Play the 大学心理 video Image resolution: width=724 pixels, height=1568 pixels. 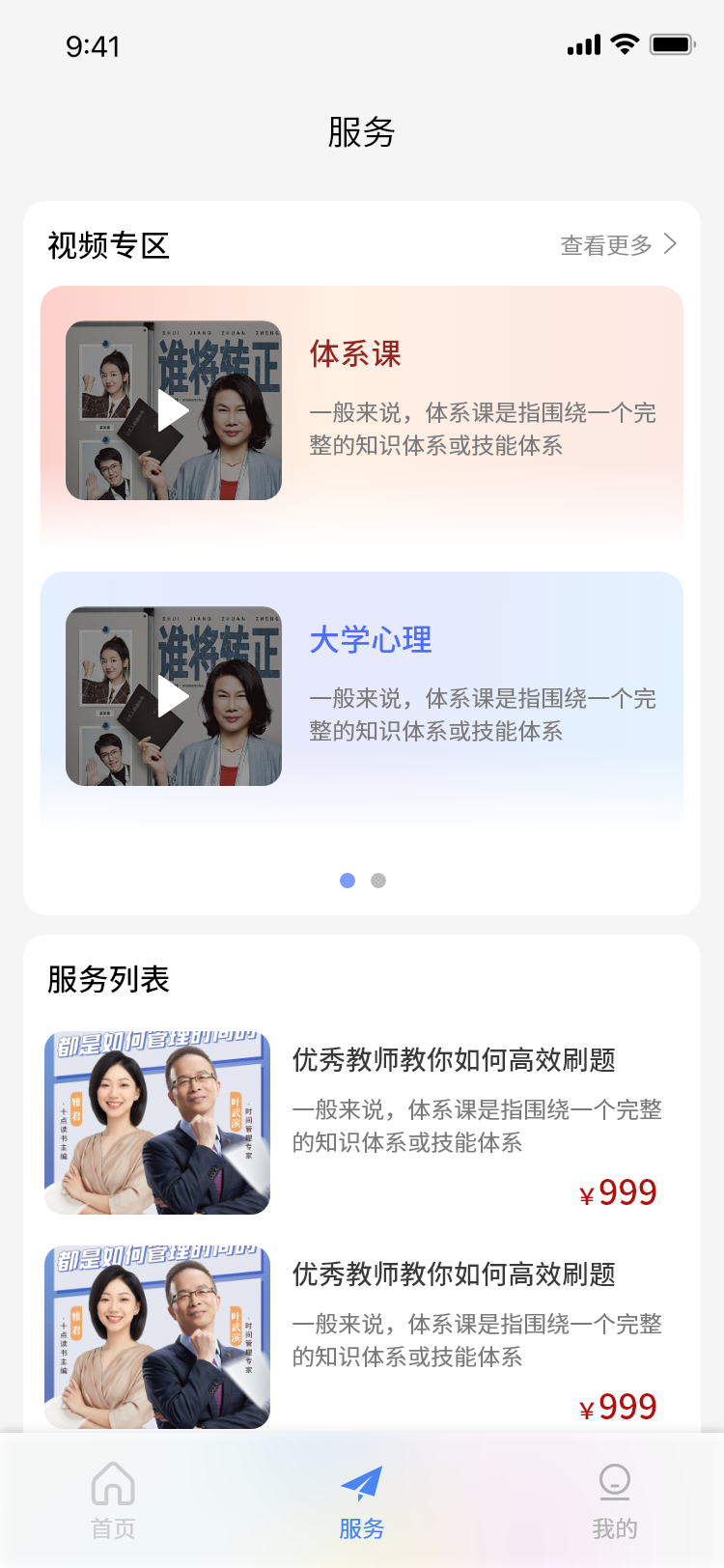pos(174,696)
